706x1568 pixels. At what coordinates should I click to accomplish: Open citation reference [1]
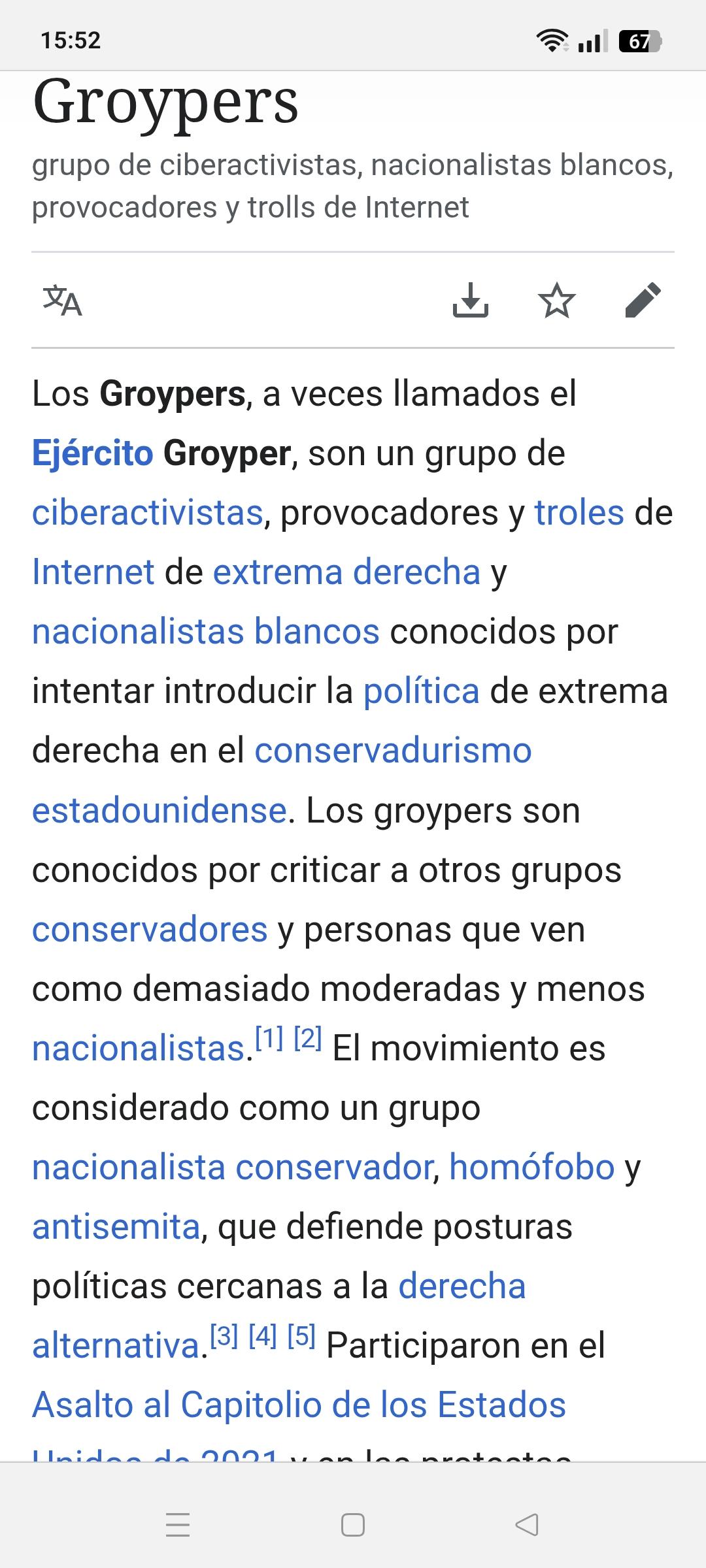[x=269, y=1037]
